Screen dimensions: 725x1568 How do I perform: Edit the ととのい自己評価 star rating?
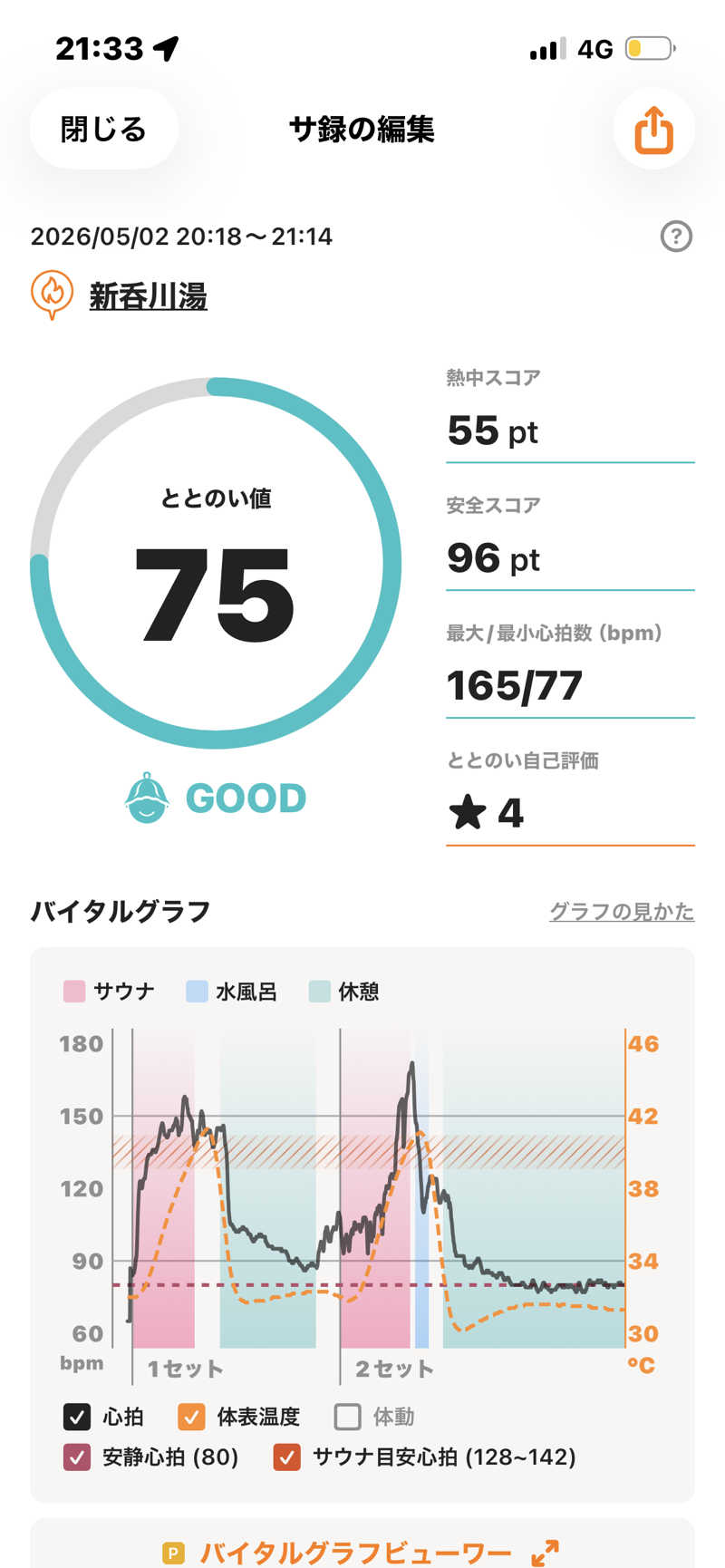[570, 813]
